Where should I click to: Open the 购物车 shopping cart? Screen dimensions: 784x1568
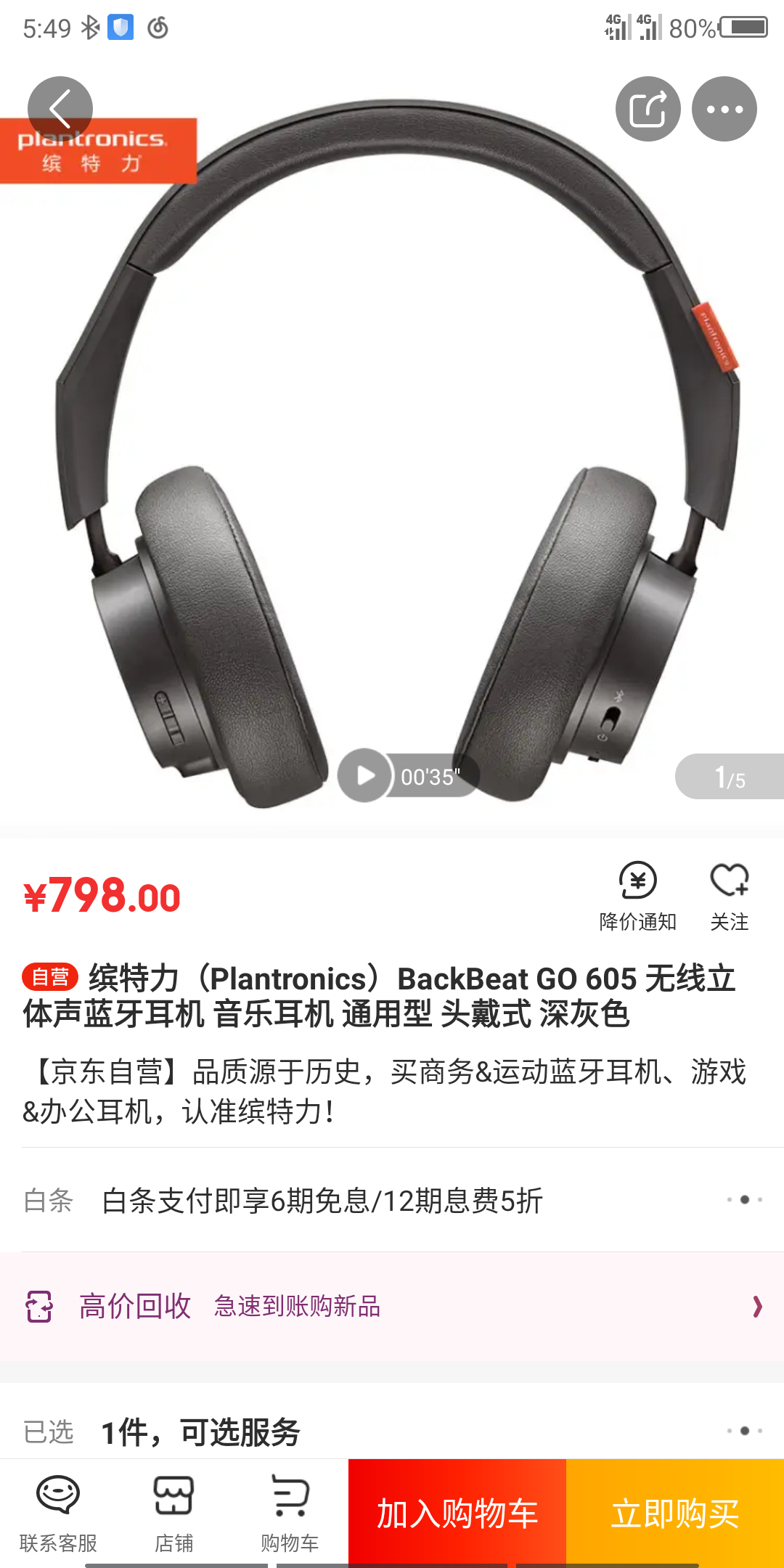click(290, 1513)
